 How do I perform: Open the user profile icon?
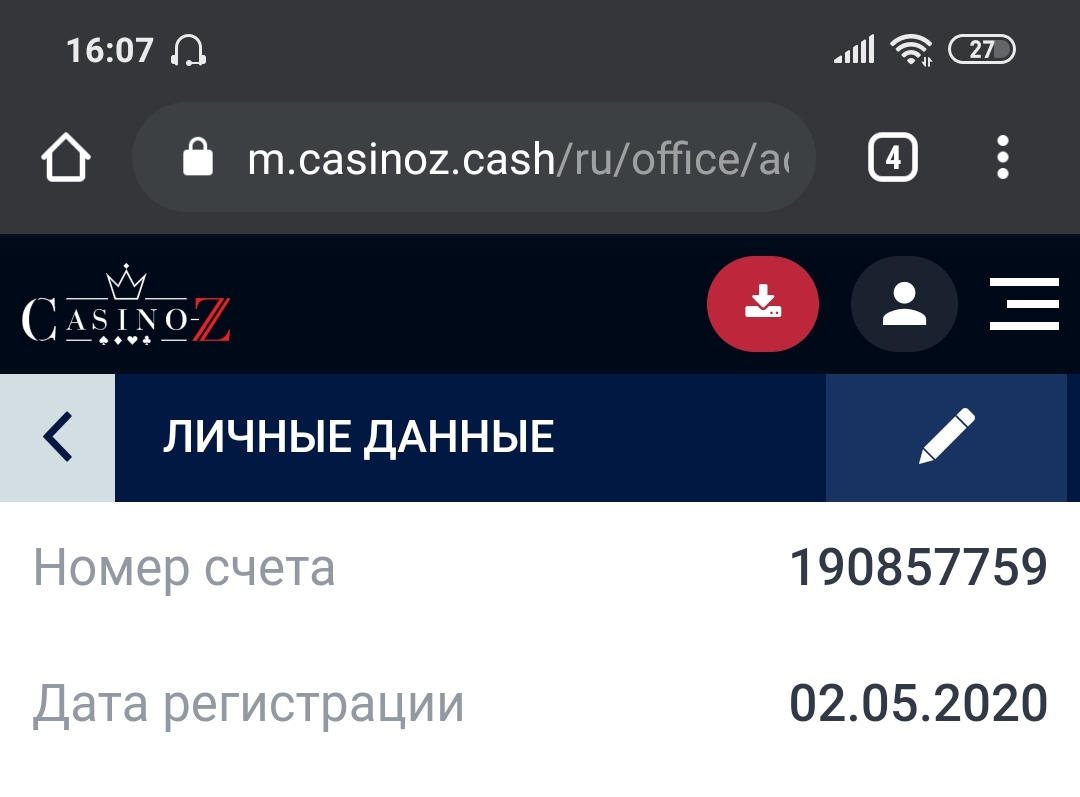[904, 304]
